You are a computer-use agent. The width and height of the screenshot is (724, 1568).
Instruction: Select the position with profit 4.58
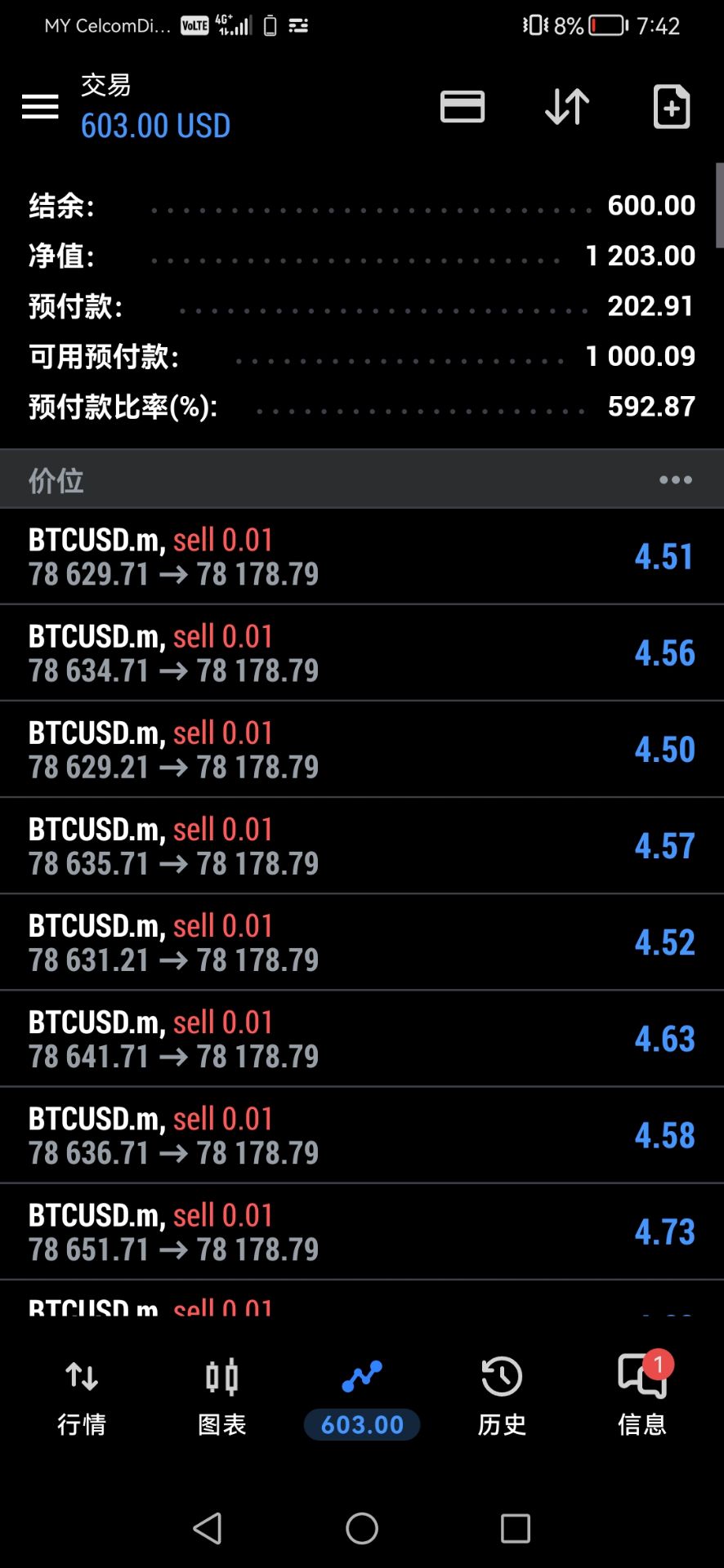coord(362,1134)
